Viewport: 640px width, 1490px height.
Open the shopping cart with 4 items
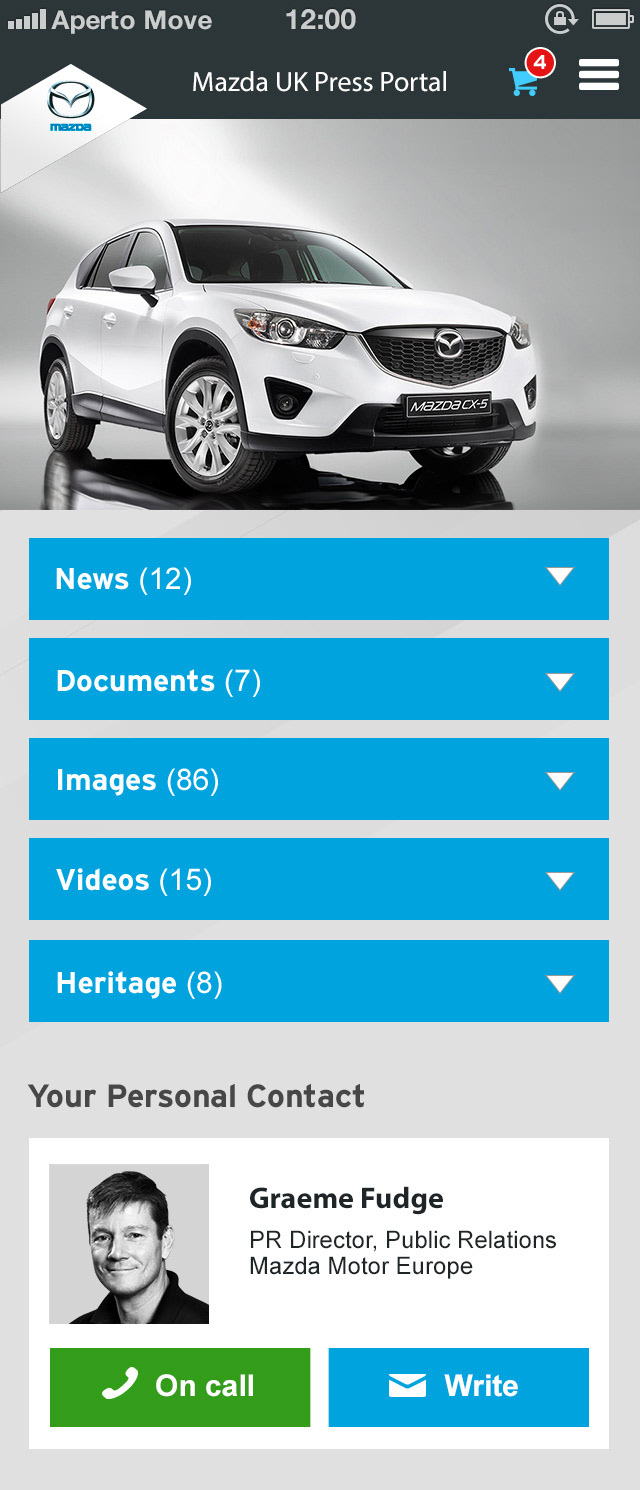click(x=526, y=79)
